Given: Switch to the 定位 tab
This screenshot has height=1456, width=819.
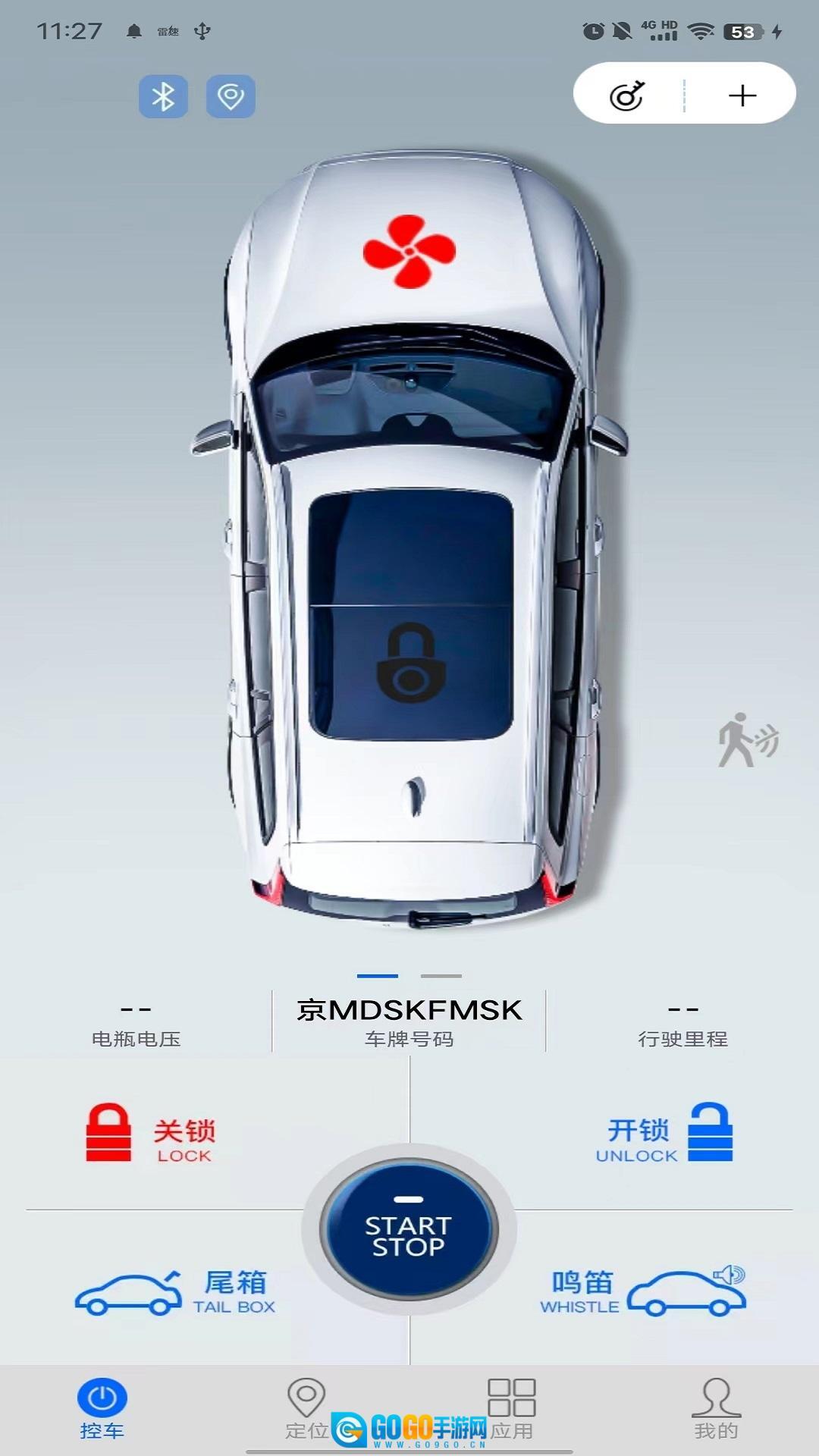Looking at the screenshot, I should point(306,1409).
